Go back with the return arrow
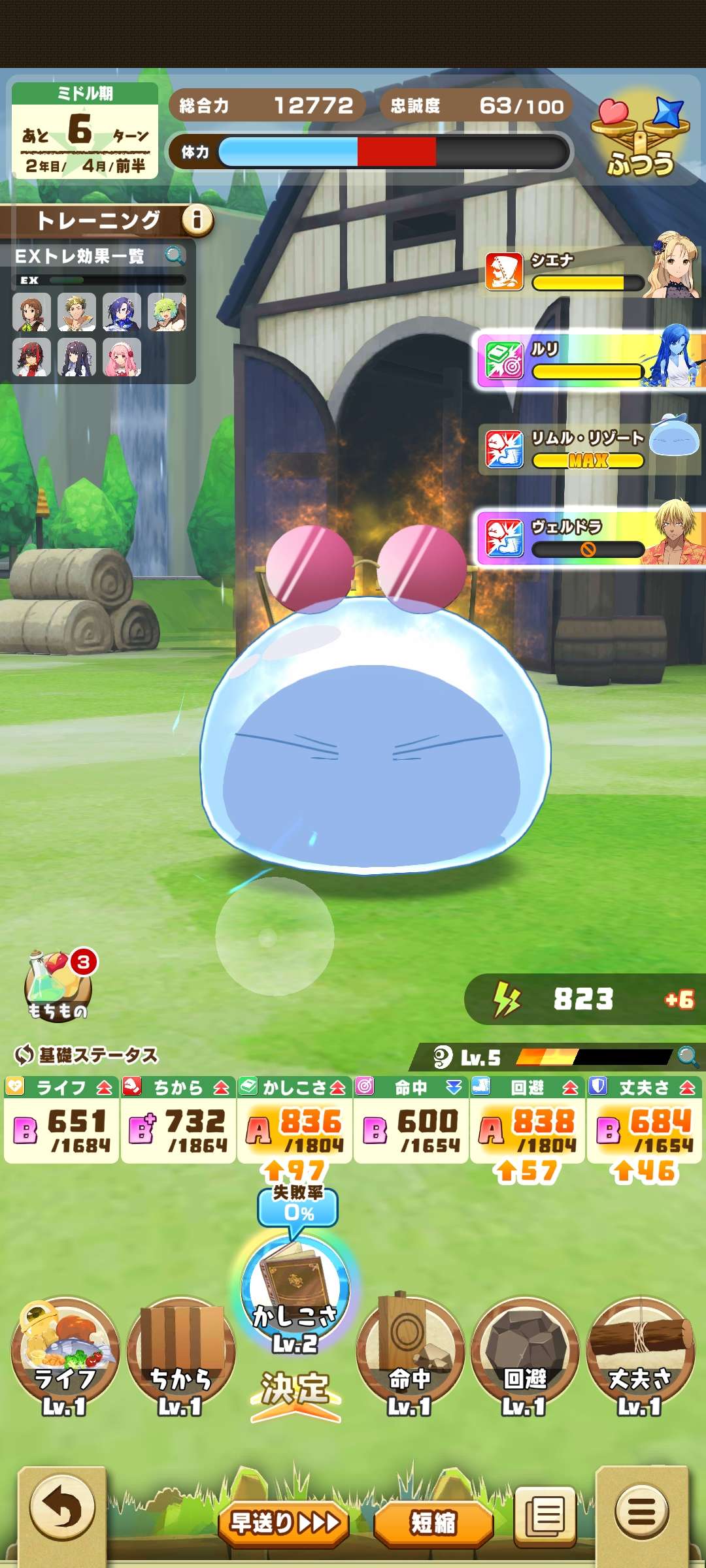706x1568 pixels. coord(63,1511)
